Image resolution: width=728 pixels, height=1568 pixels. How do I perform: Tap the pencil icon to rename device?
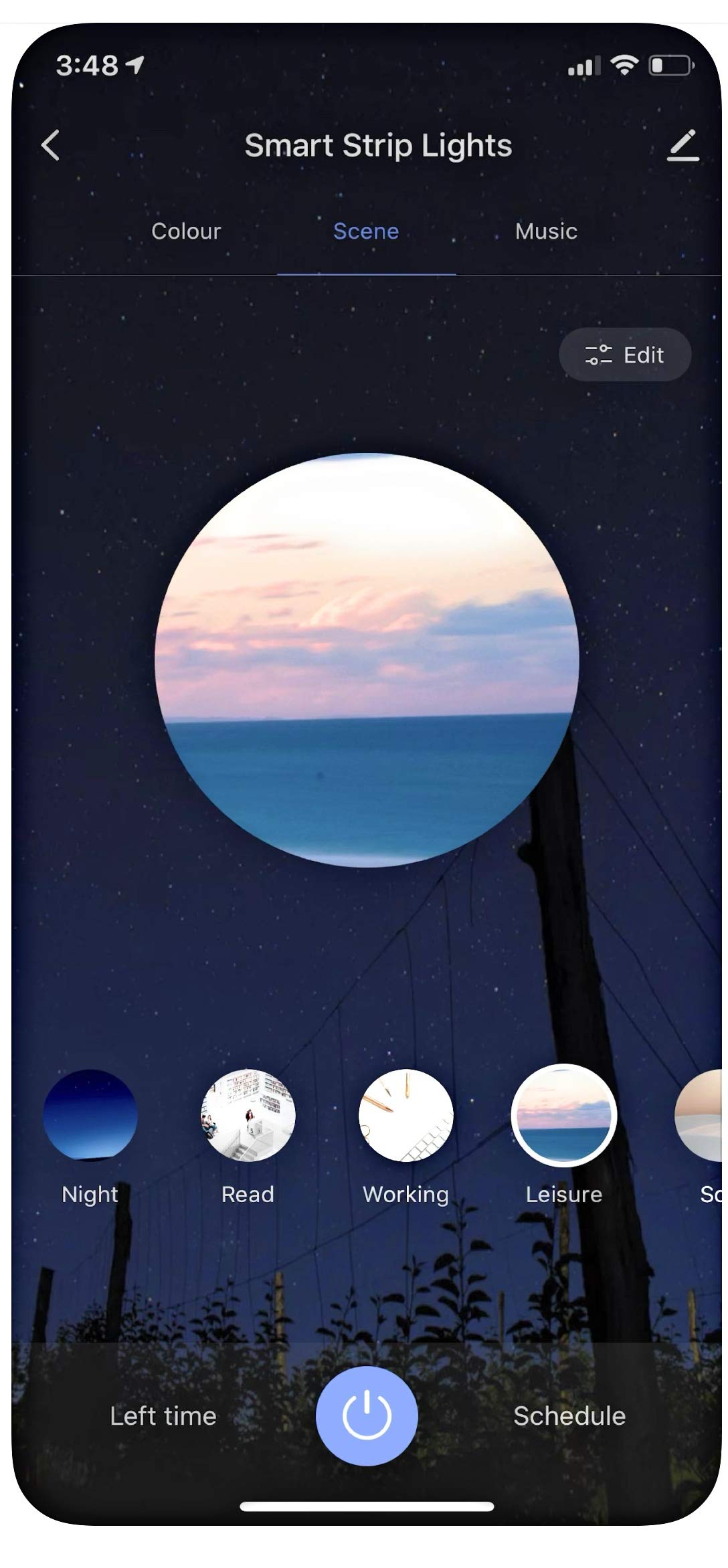pyautogui.click(x=682, y=145)
